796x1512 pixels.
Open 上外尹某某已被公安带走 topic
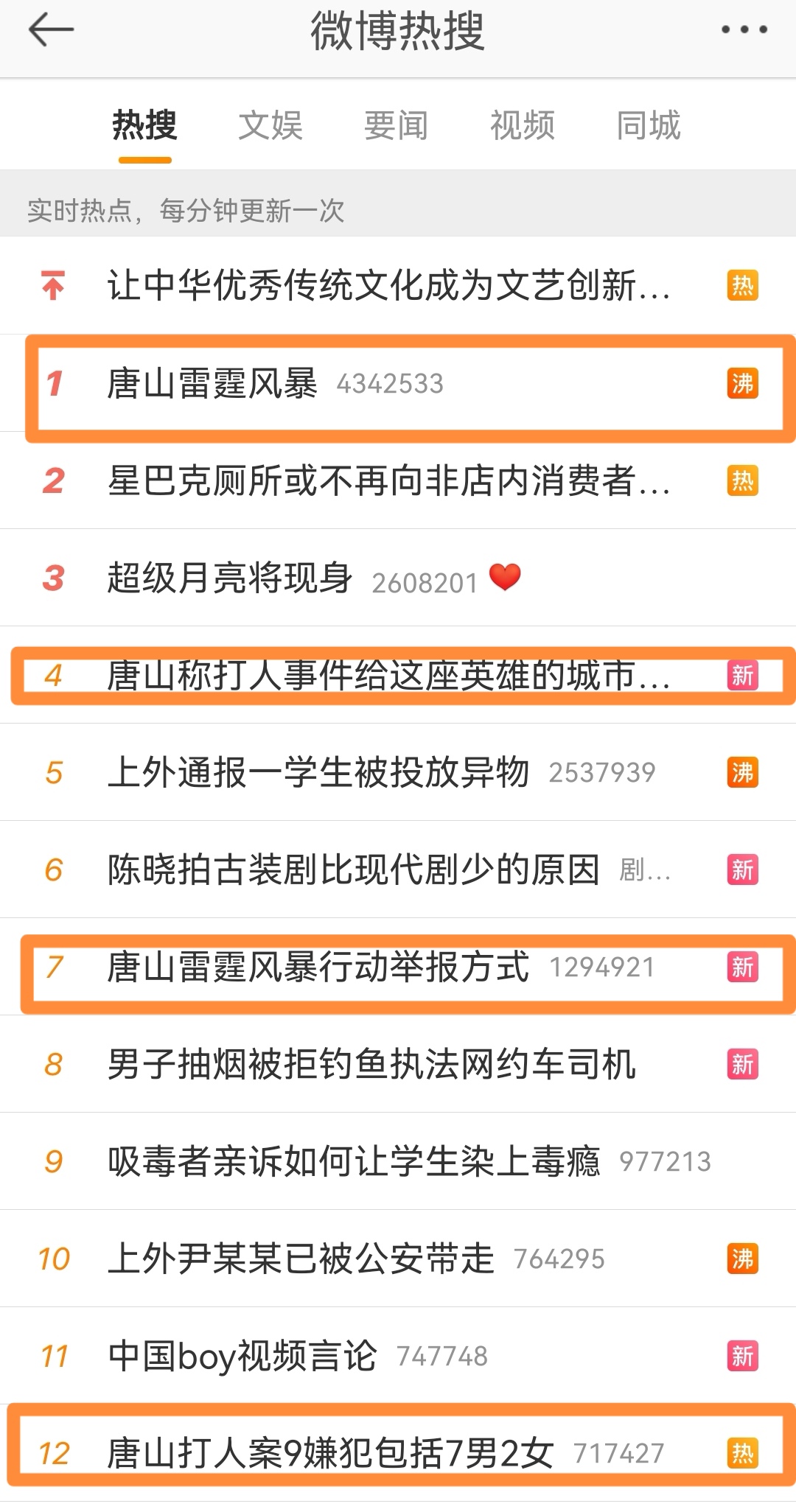tap(301, 1259)
